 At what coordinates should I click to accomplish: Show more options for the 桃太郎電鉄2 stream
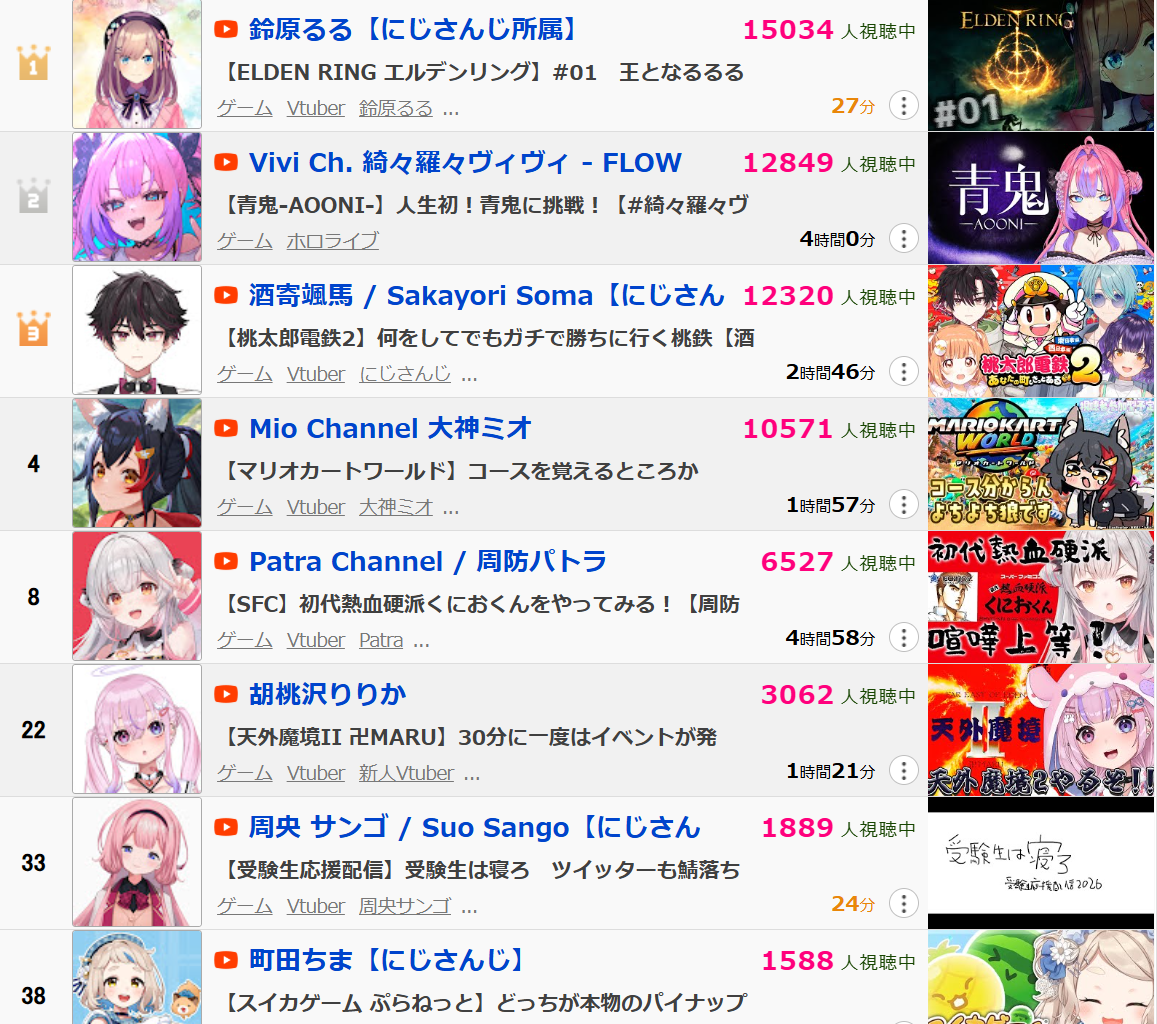tap(903, 372)
